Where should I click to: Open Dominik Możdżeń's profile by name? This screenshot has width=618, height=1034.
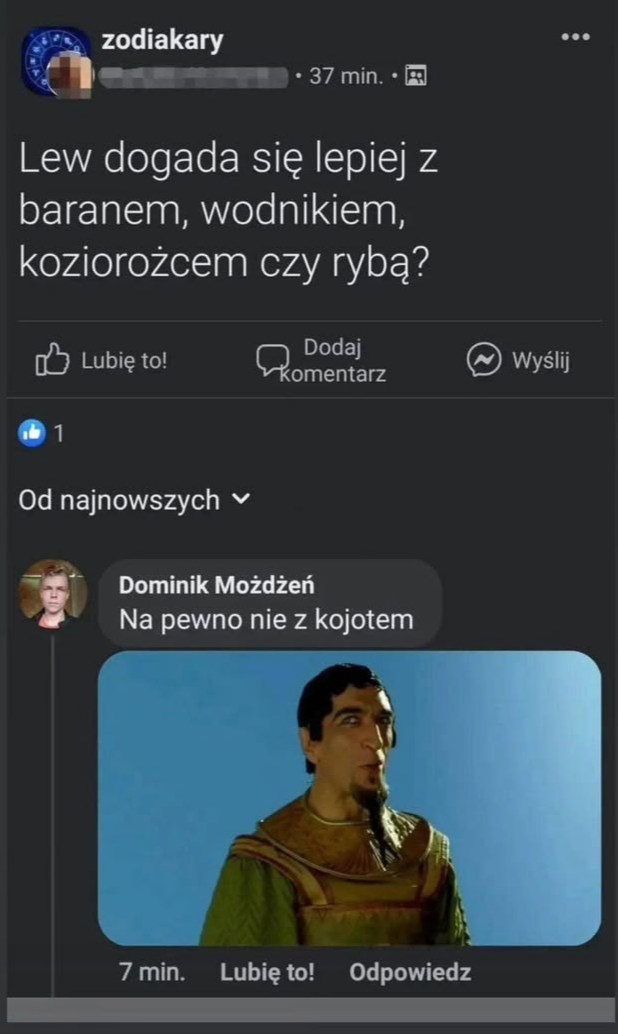click(215, 586)
